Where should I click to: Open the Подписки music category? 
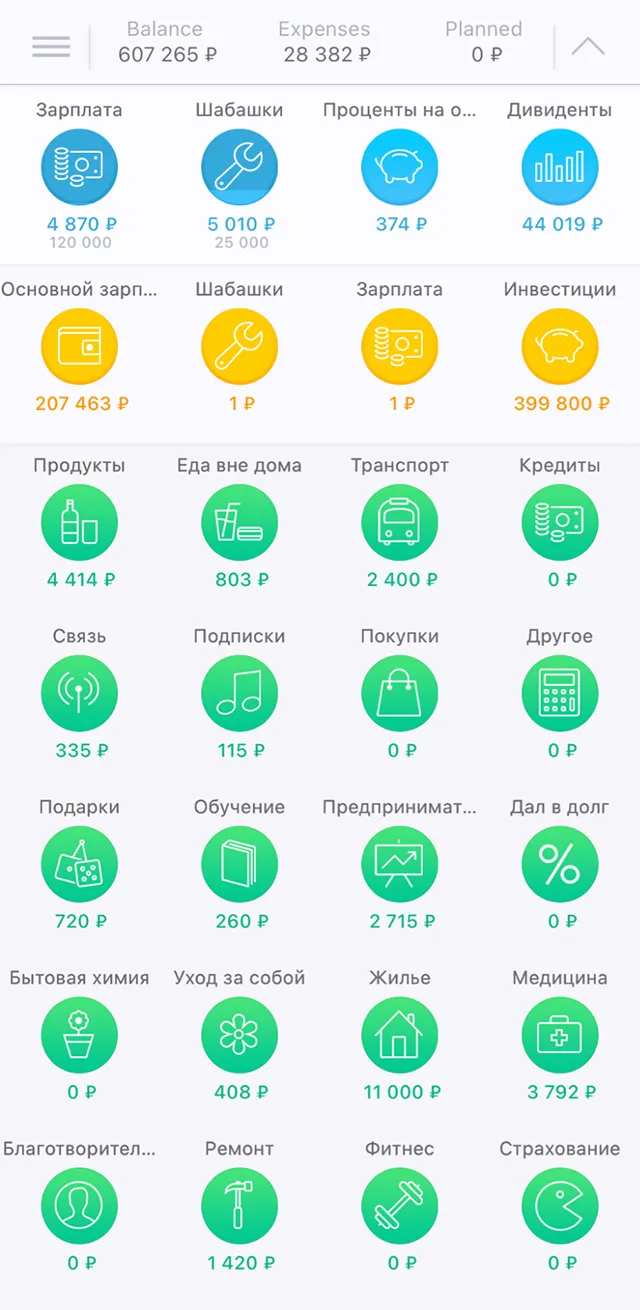pos(240,694)
